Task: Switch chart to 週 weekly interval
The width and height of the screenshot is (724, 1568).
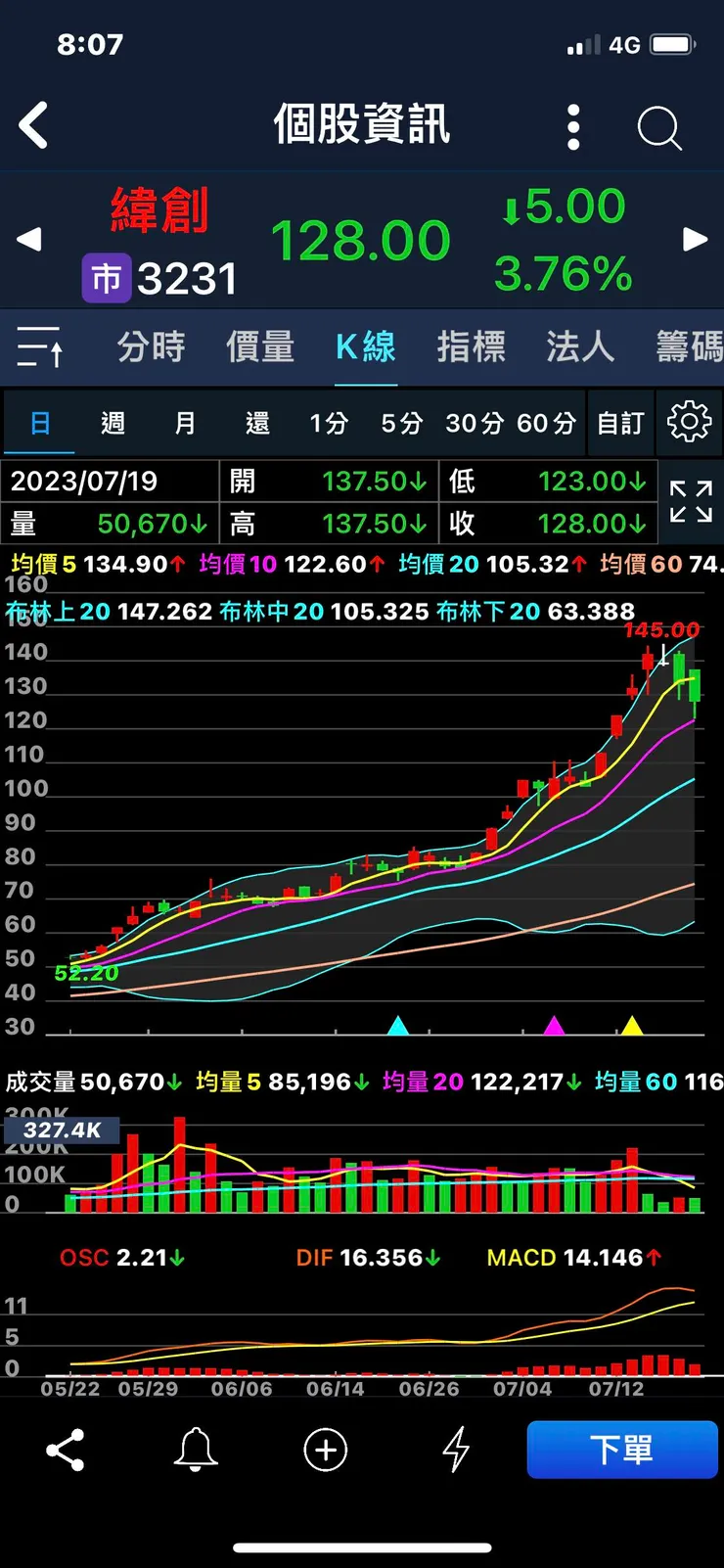Action: coord(113,422)
